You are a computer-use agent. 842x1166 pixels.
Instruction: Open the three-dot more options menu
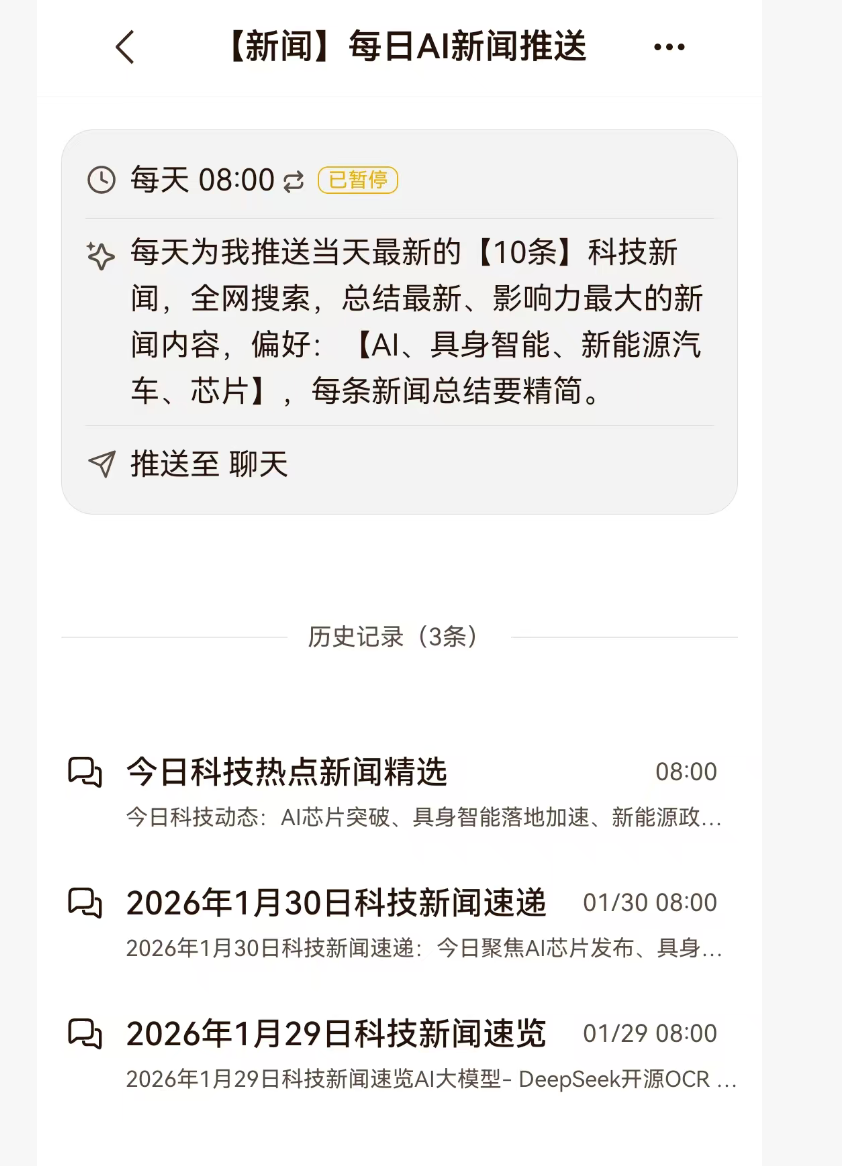tap(669, 47)
